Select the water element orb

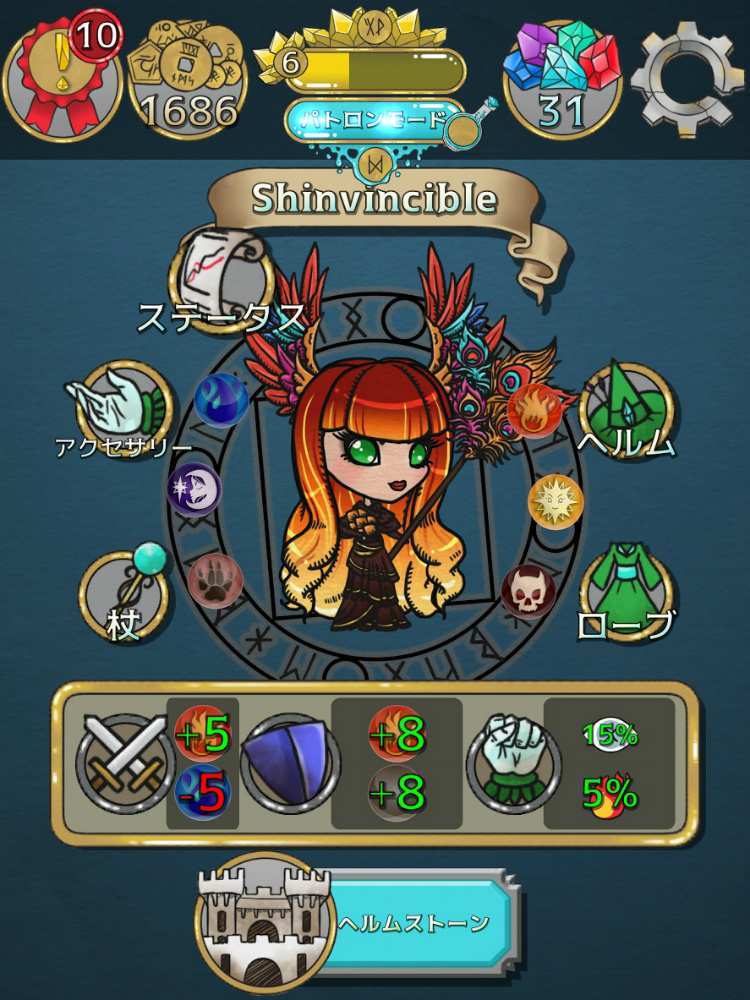221,400
